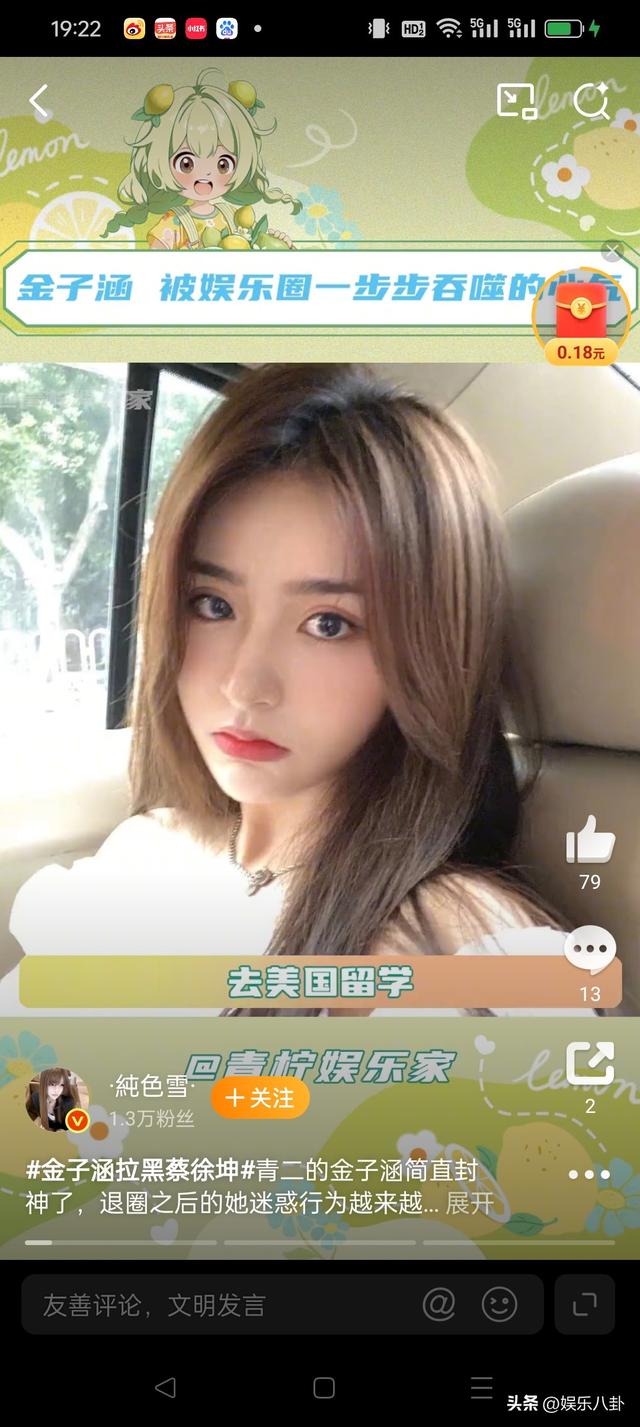This screenshot has width=640, height=1427.
Task: Like this video with the thumbs-up icon
Action: point(590,840)
